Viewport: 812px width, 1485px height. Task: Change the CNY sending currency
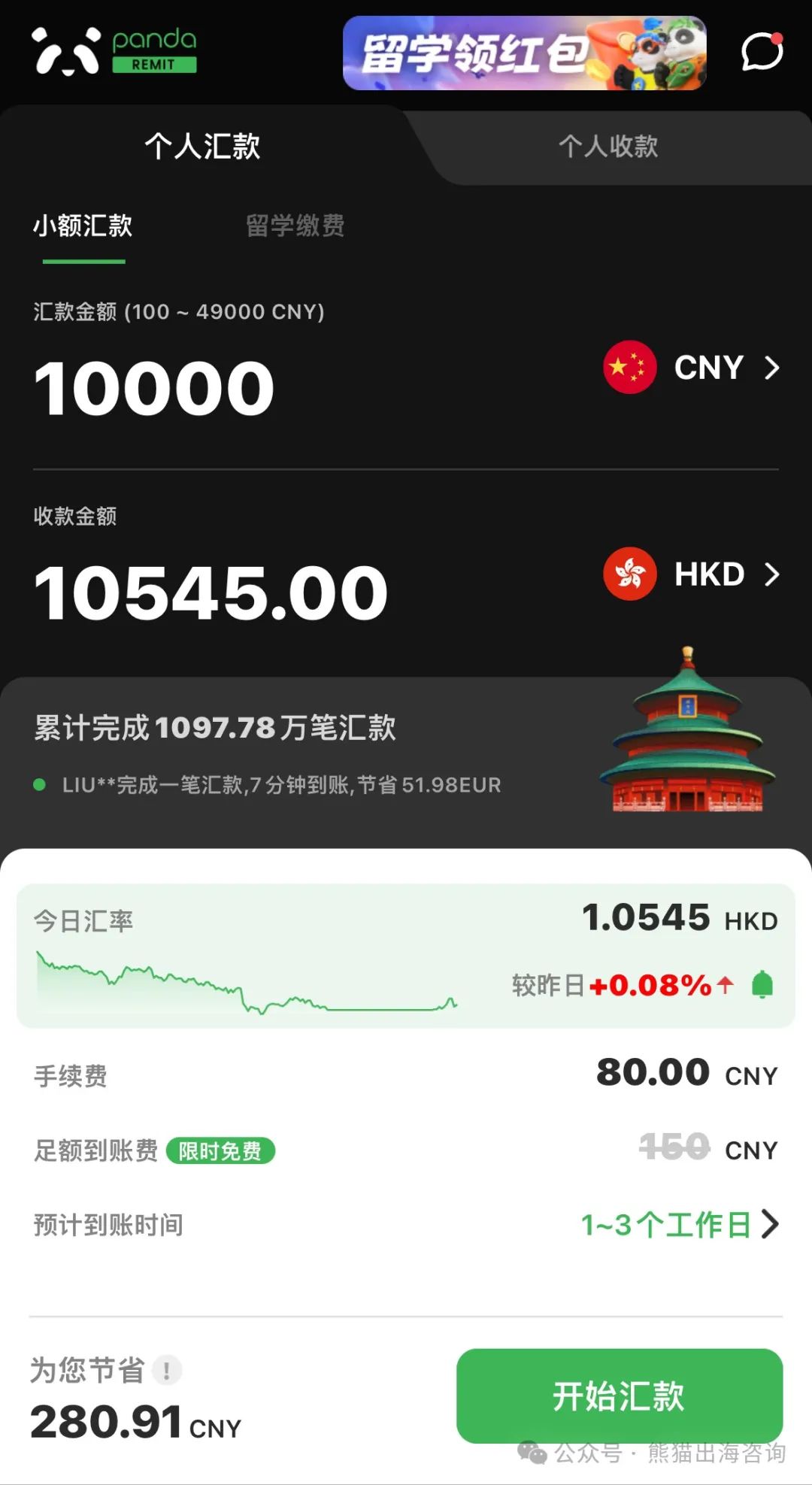pyautogui.click(x=692, y=368)
